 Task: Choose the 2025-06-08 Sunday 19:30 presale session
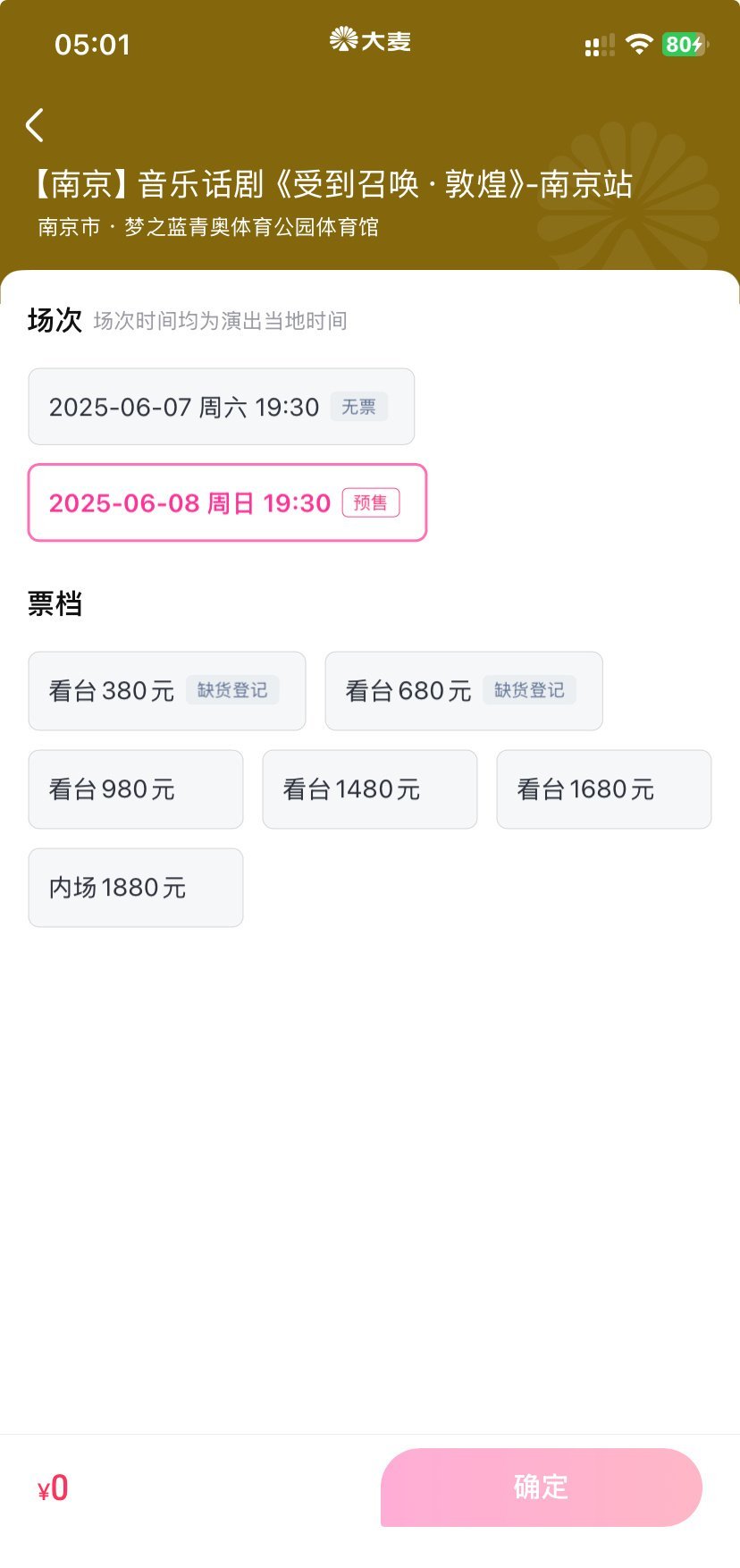[227, 502]
